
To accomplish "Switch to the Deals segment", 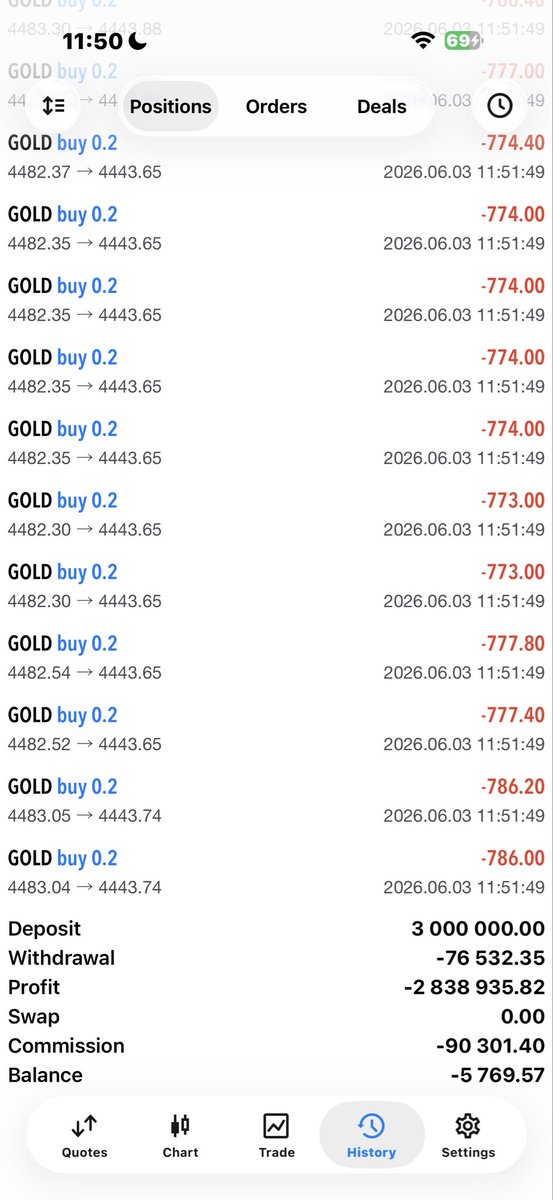I will click(x=382, y=106).
